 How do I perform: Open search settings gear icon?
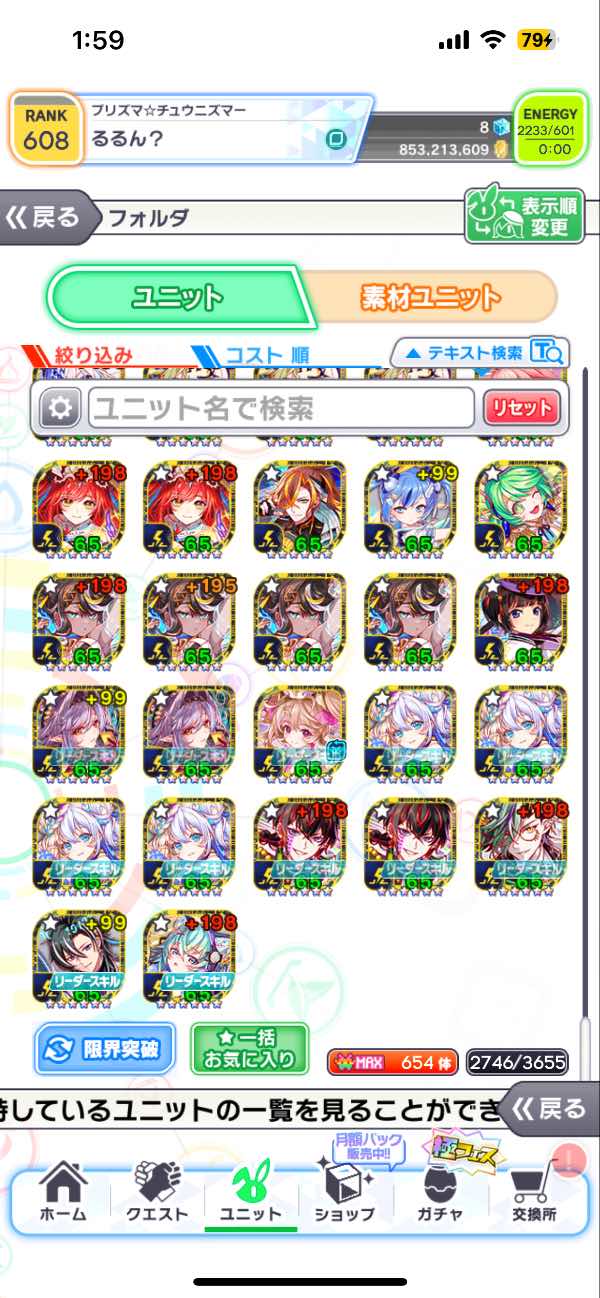(61, 408)
